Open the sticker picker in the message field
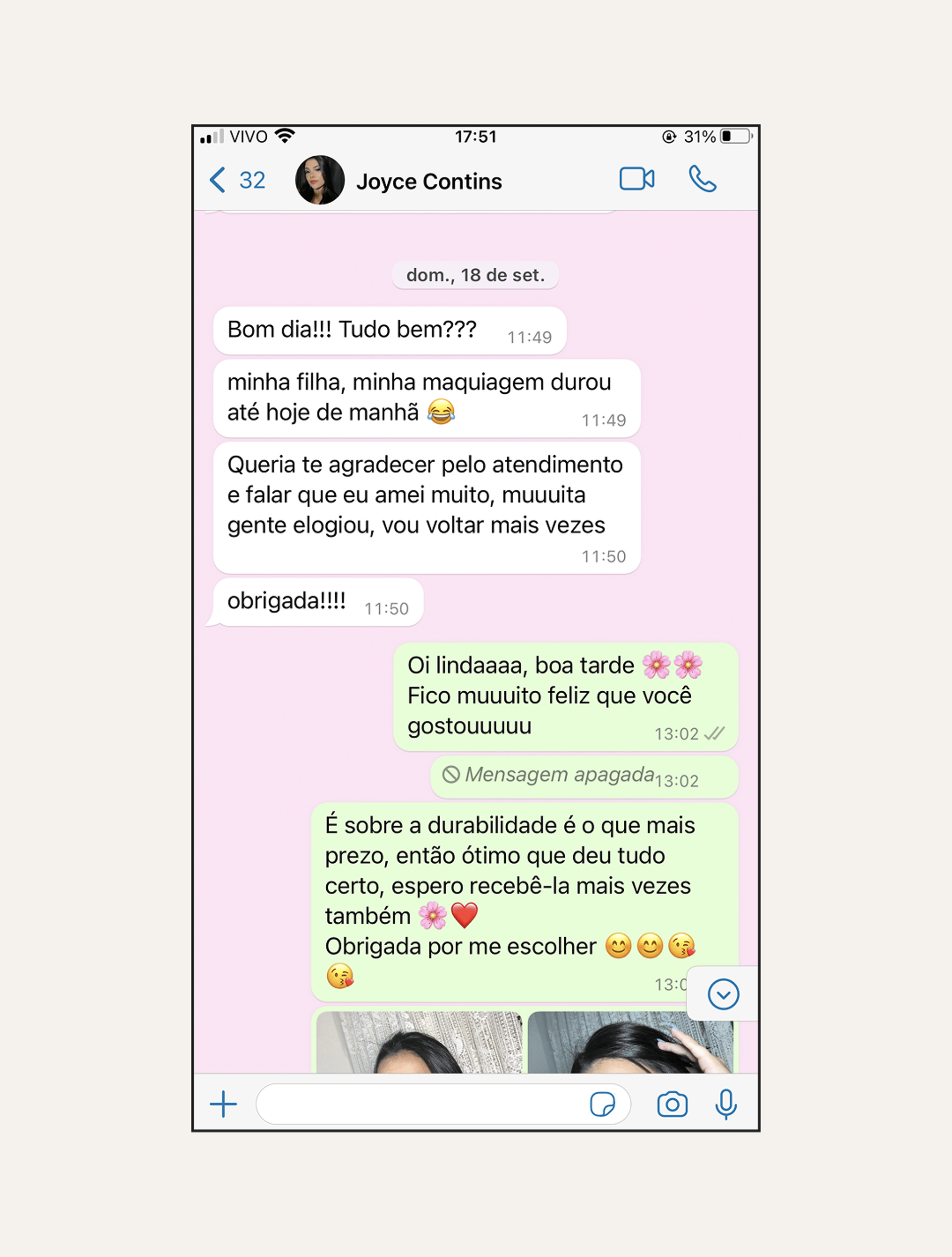This screenshot has height=1257, width=952. (602, 1104)
